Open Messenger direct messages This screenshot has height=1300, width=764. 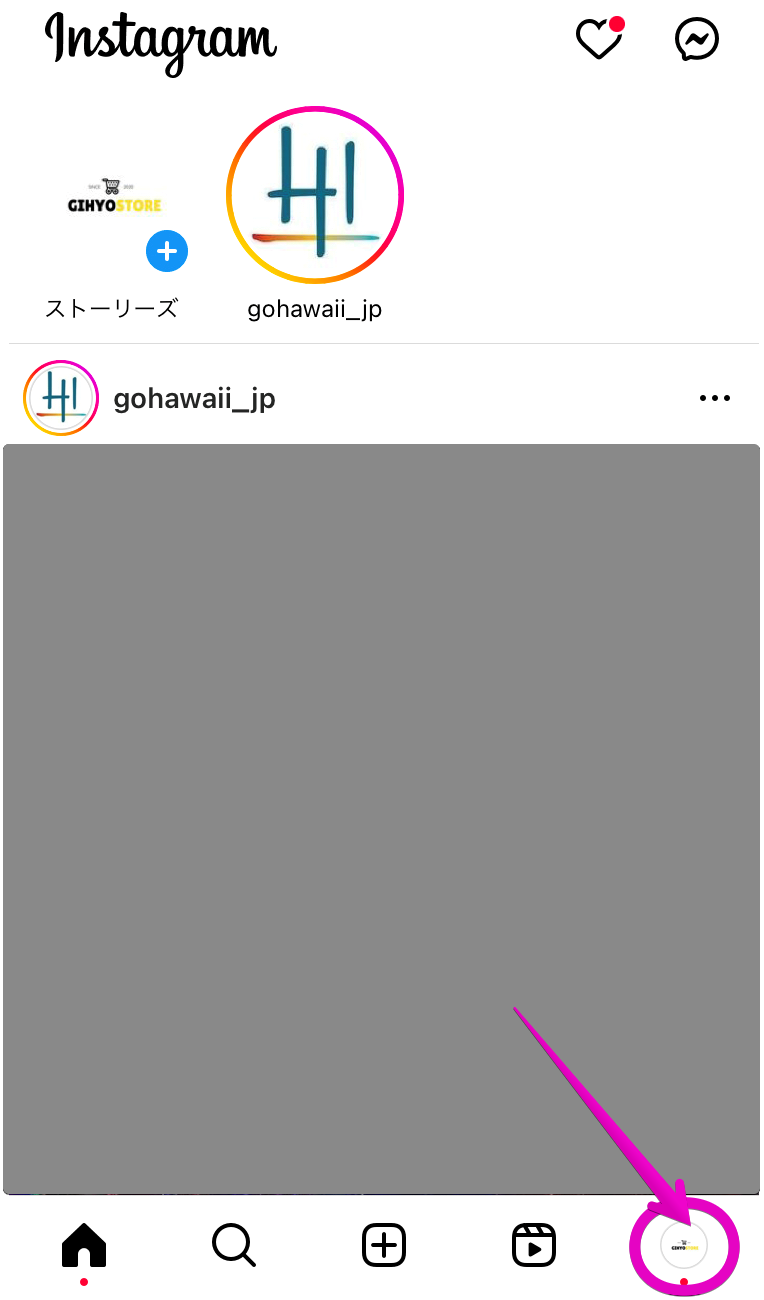(697, 40)
